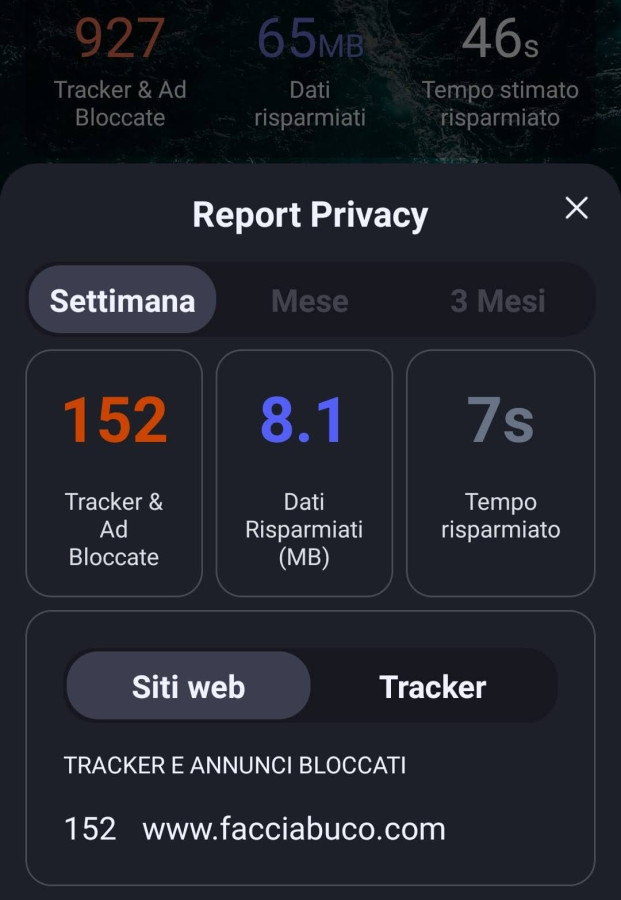Close the Report Privacy panel
This screenshot has width=621, height=900.
[576, 208]
